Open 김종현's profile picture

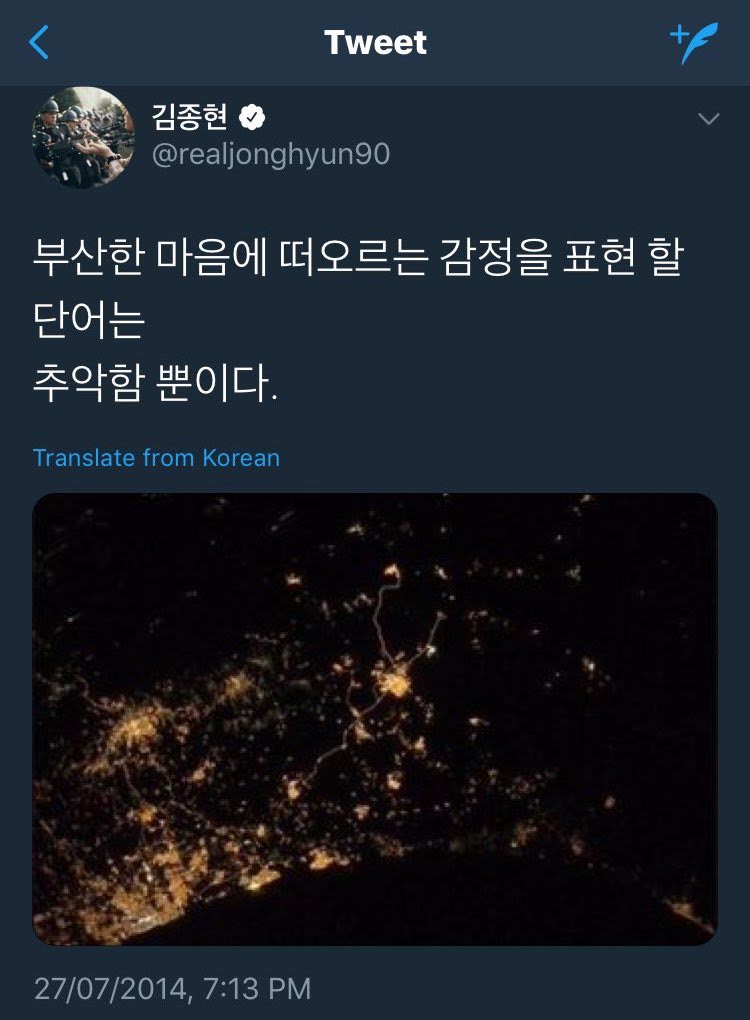83,137
